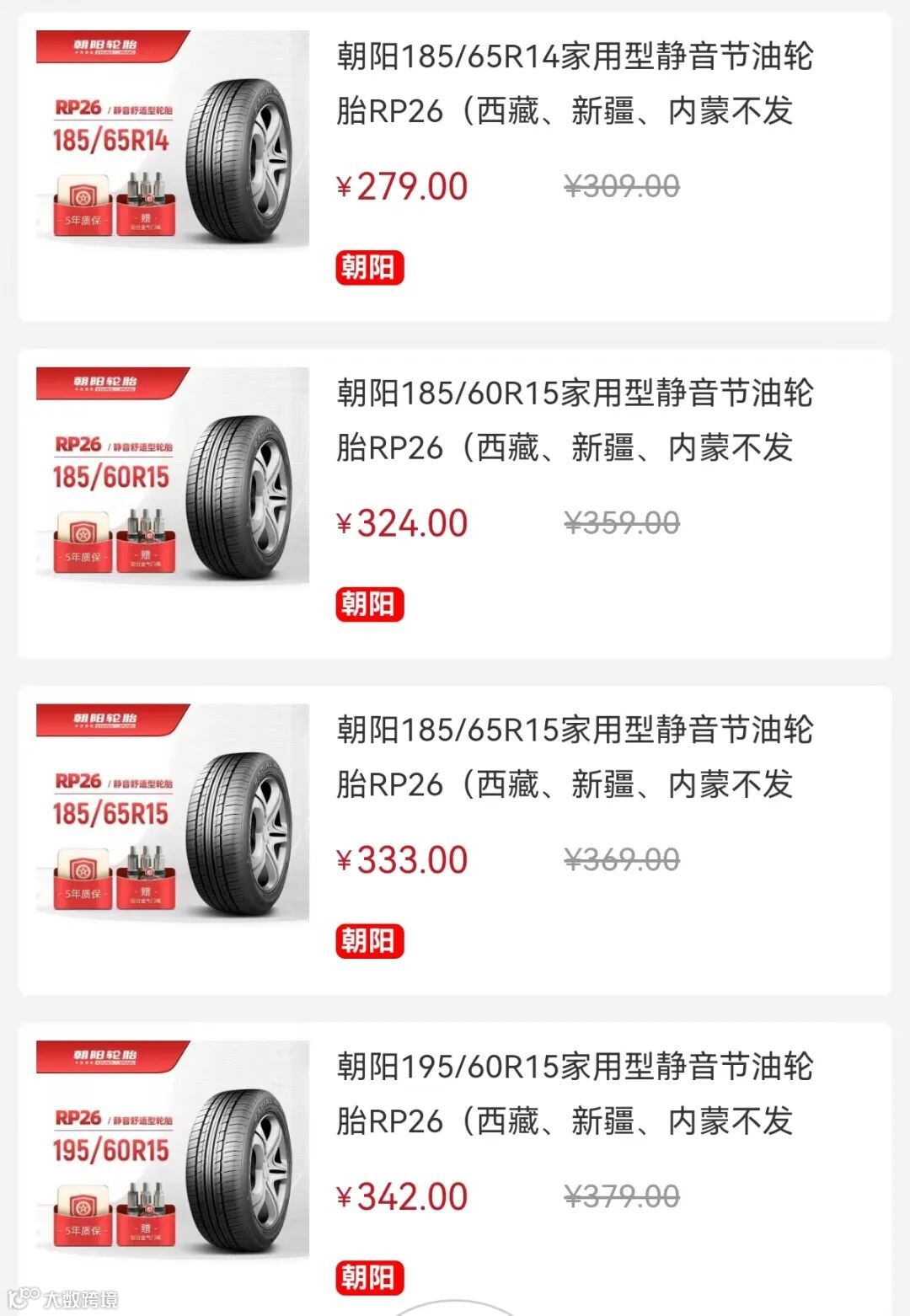Select the 朝阳185/65R15 tire card

coord(575,757)
